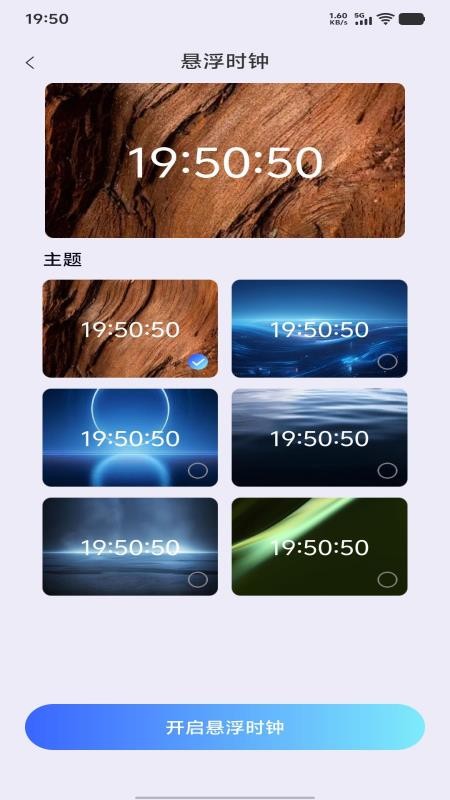
Task: Select the gray rippling water theme
Action: pos(319,438)
